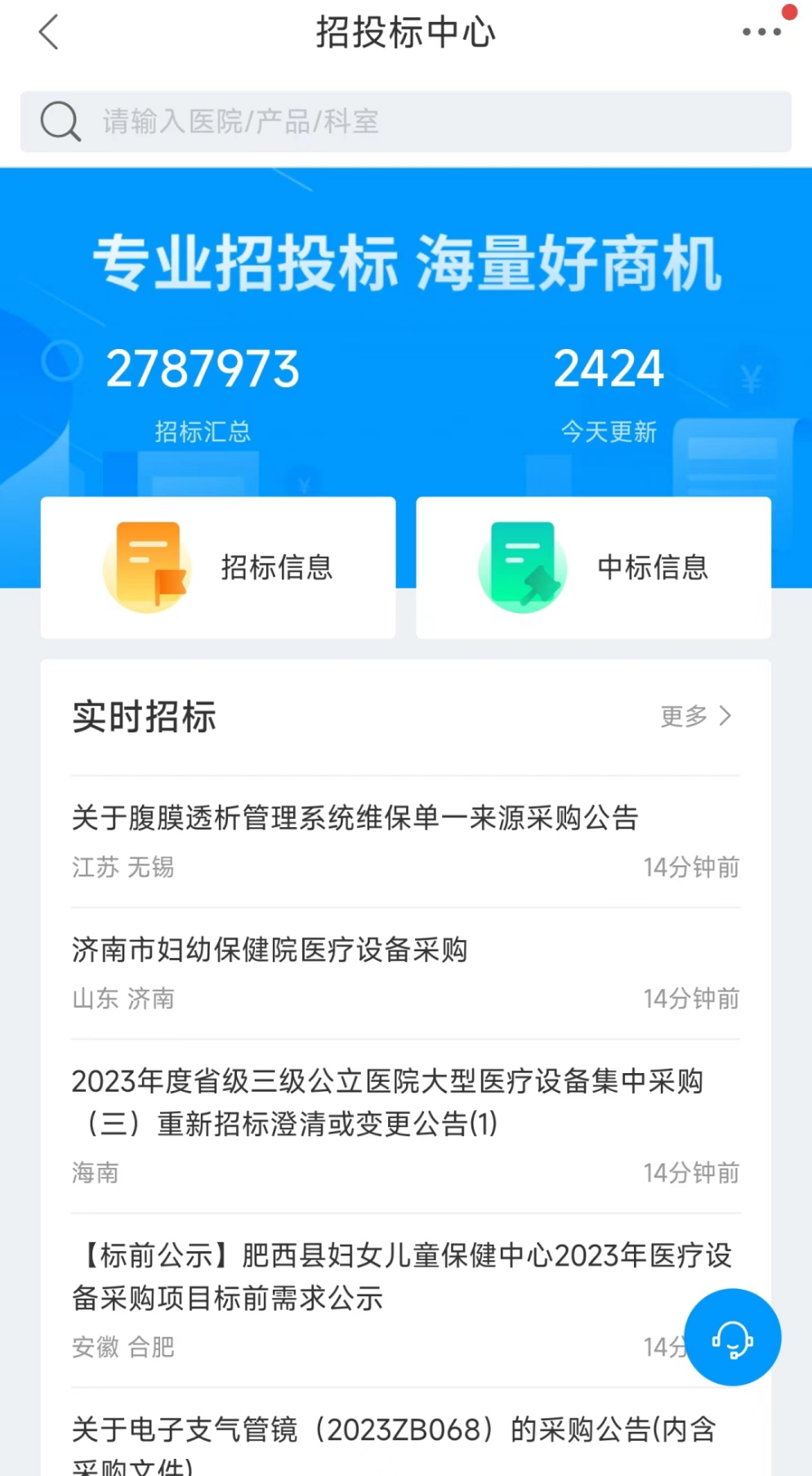Contact customer service via headset button

point(733,1337)
